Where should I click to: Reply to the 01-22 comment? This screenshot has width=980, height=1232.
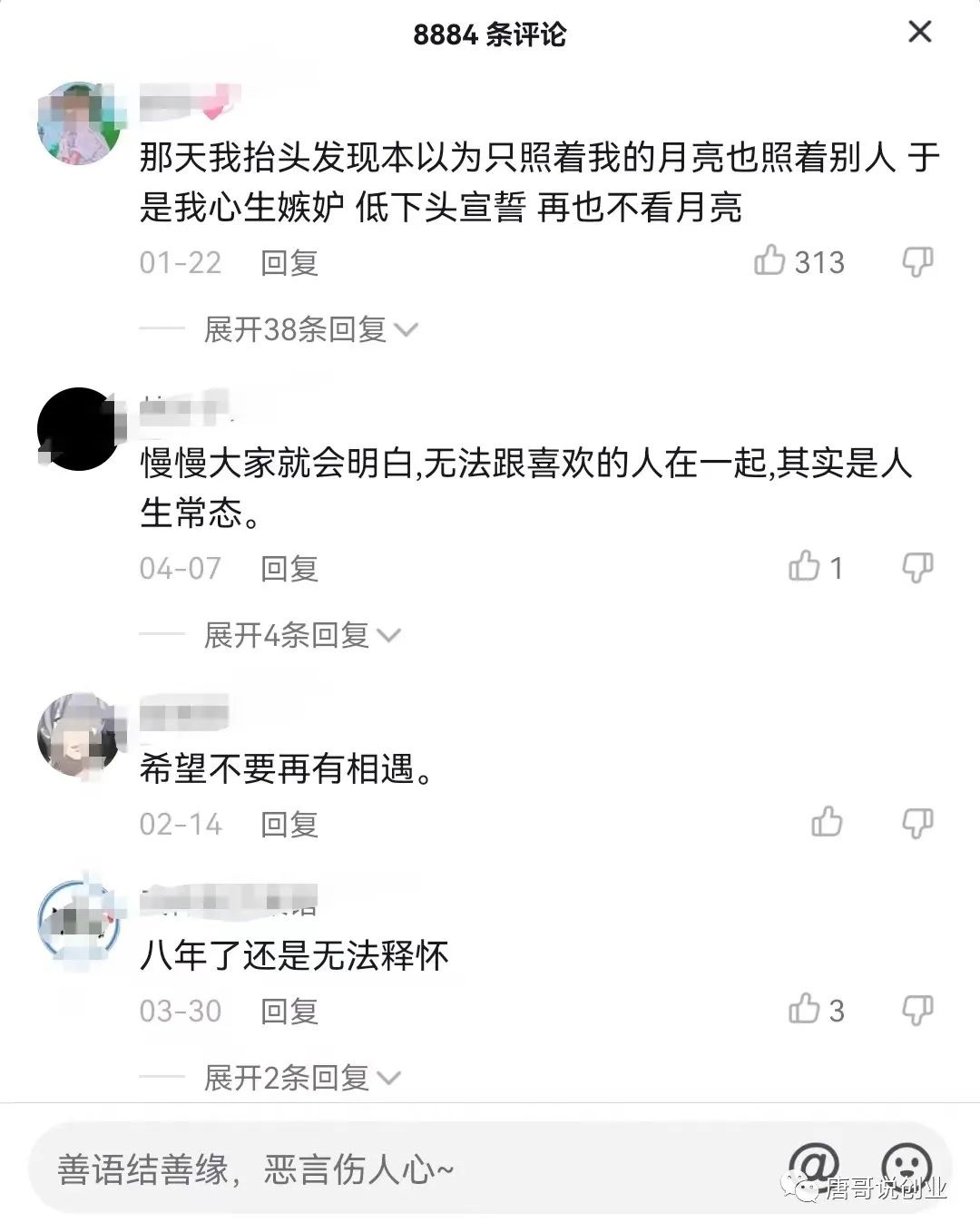tap(289, 263)
